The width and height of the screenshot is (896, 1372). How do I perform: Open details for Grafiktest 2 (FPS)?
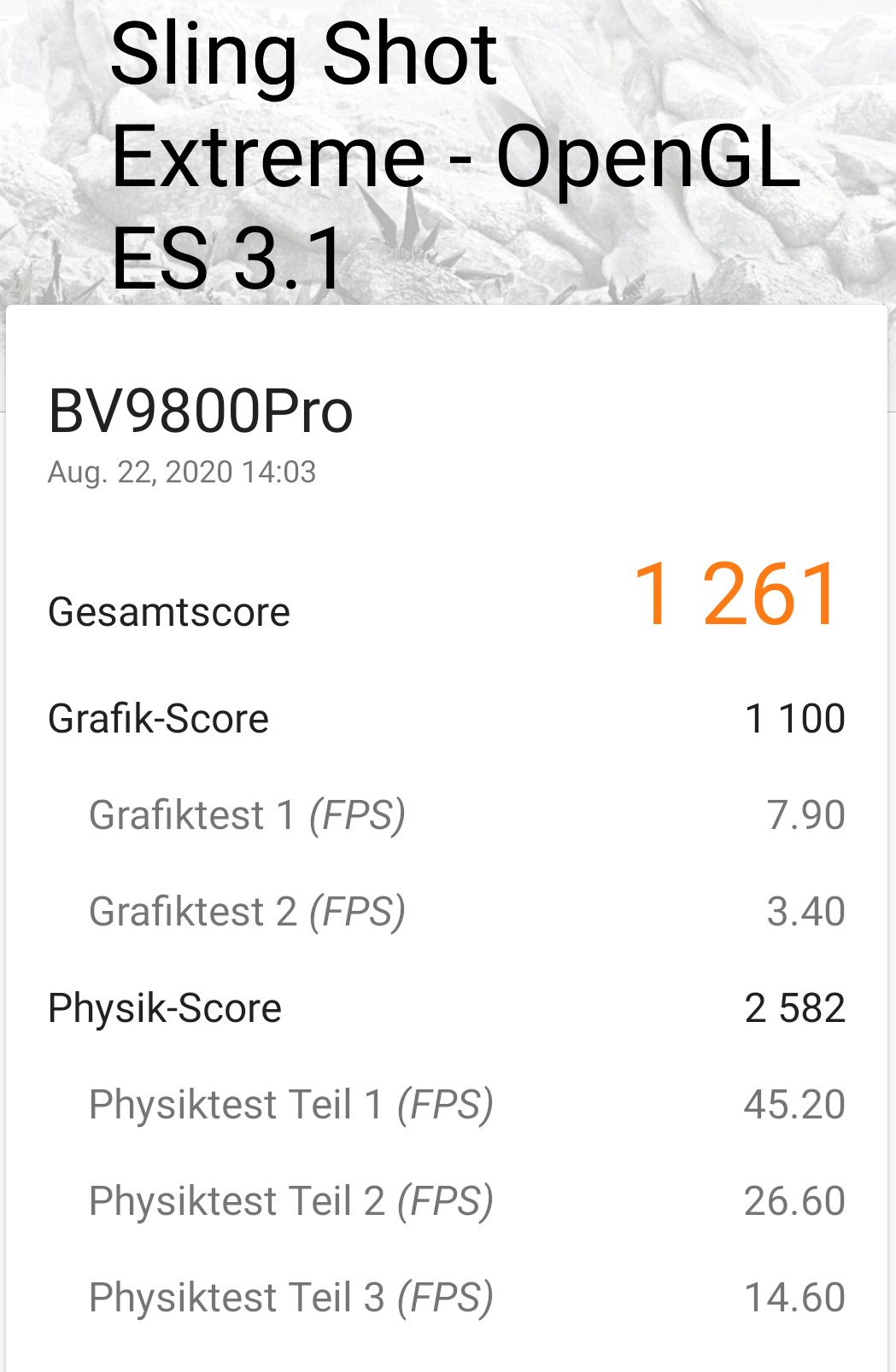(247, 912)
